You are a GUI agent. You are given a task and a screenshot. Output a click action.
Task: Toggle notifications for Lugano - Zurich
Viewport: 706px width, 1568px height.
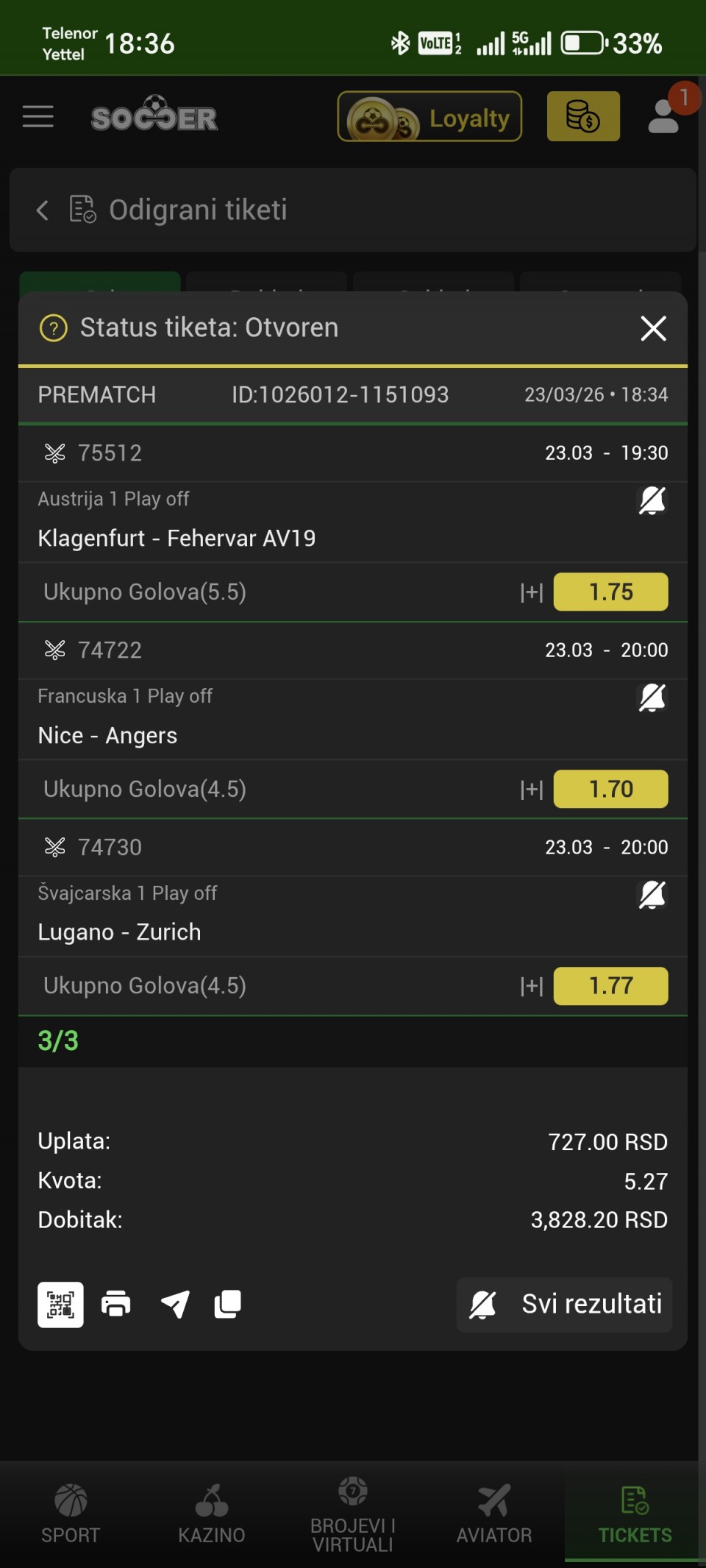click(x=652, y=895)
